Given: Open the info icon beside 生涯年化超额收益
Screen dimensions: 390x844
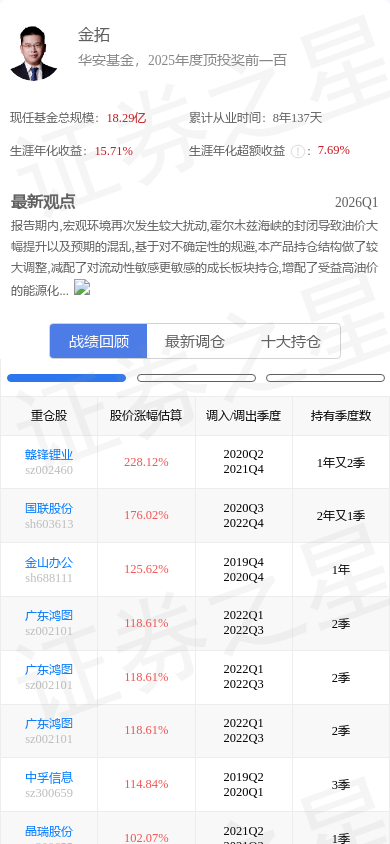Looking at the screenshot, I should tap(297, 151).
